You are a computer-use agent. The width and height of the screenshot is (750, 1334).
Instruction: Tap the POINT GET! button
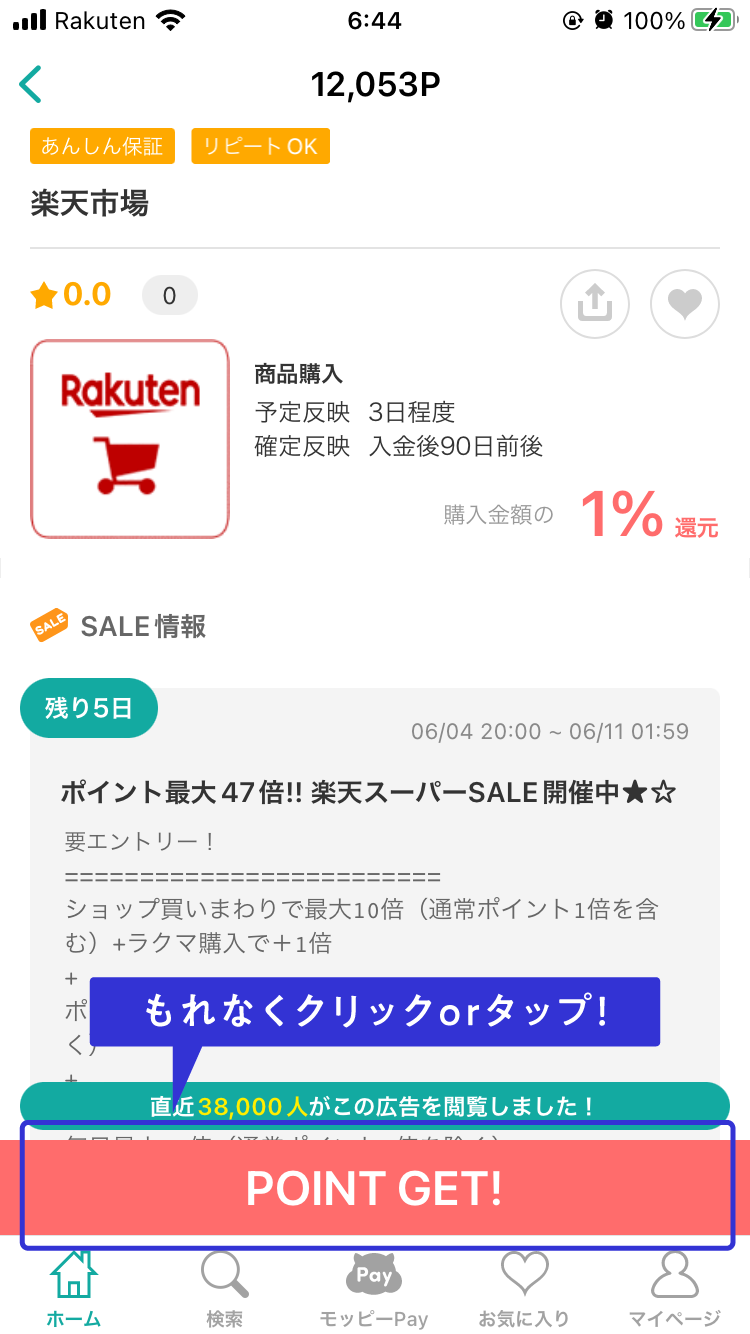[x=375, y=1187]
